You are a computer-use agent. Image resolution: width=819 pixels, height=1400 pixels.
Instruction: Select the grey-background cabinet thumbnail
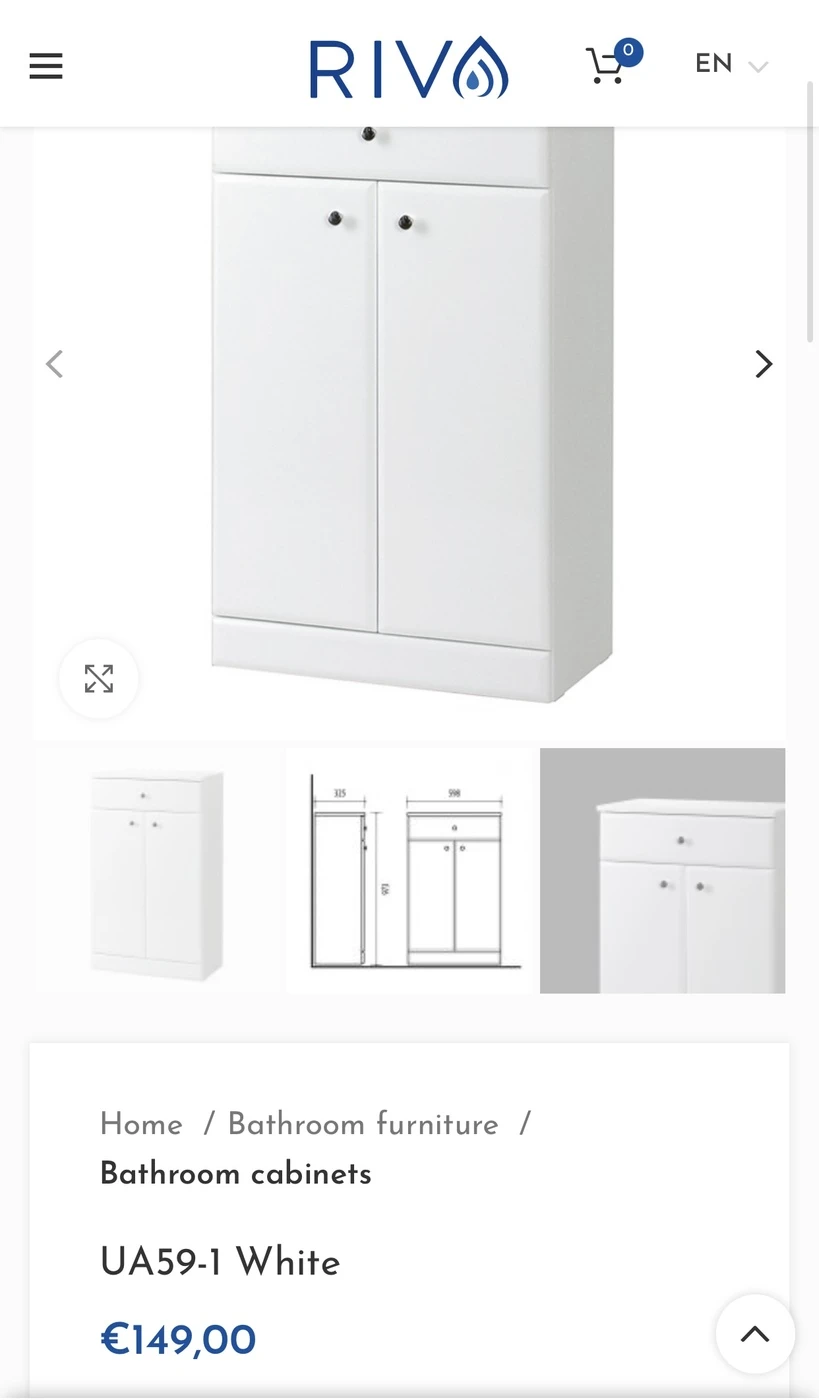[x=662, y=871]
